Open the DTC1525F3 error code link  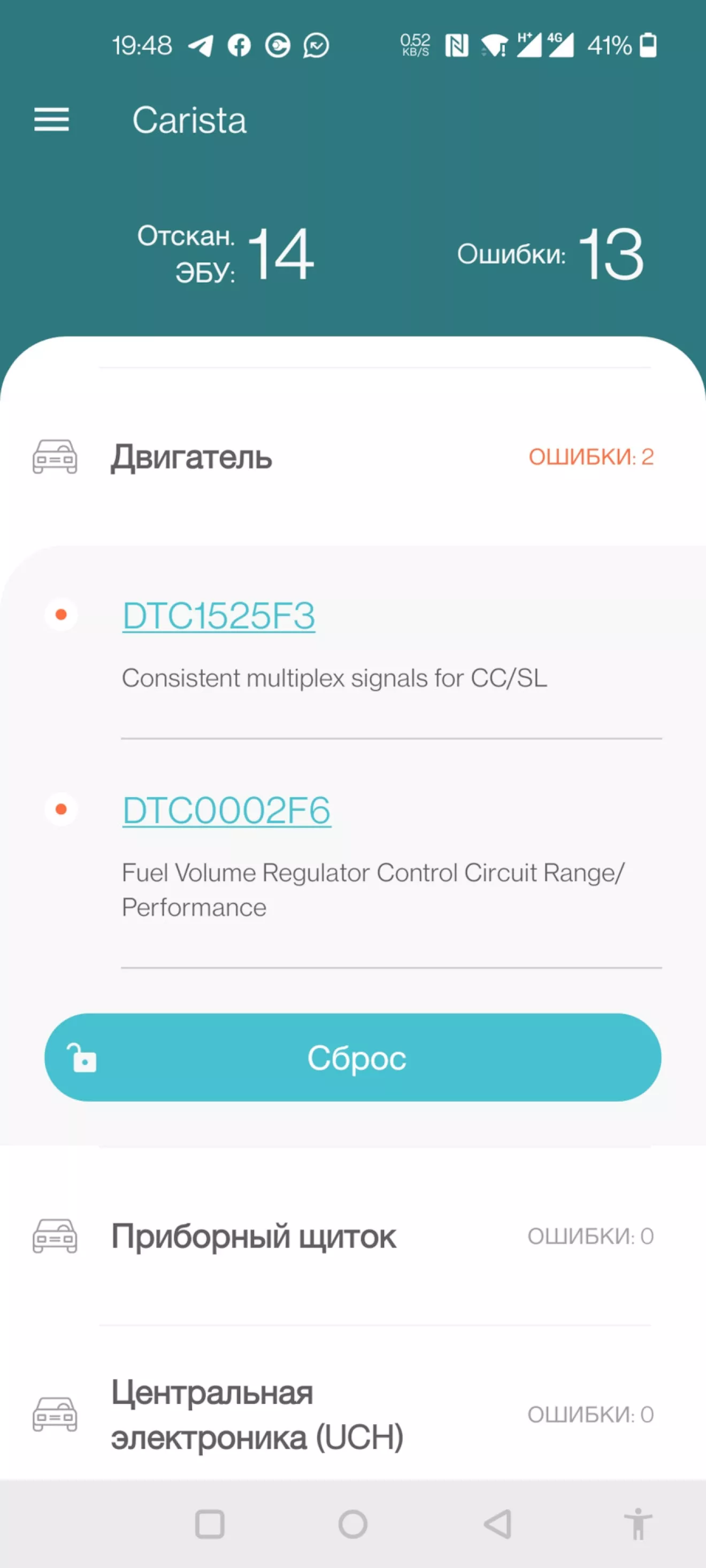pyautogui.click(x=219, y=615)
